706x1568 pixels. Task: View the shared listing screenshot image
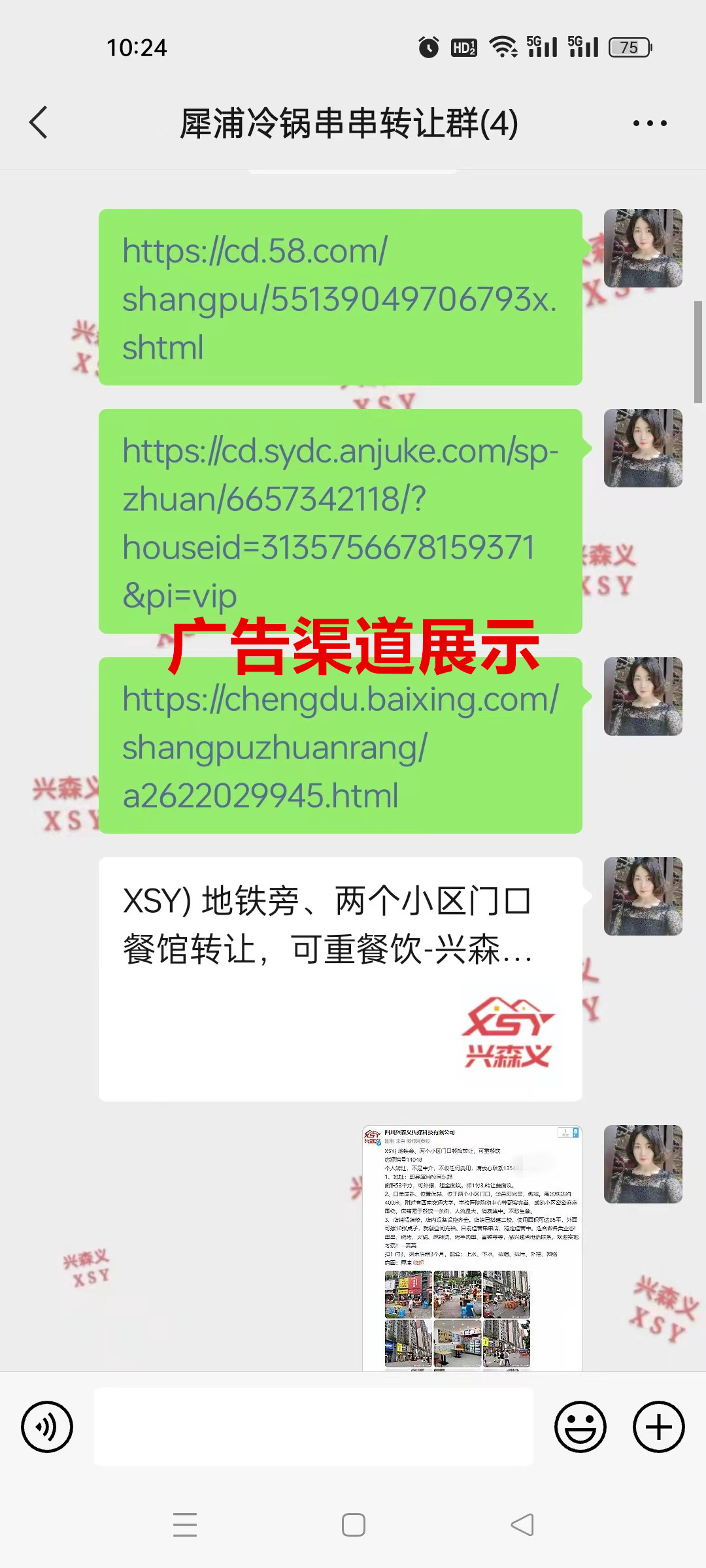pos(471,1248)
